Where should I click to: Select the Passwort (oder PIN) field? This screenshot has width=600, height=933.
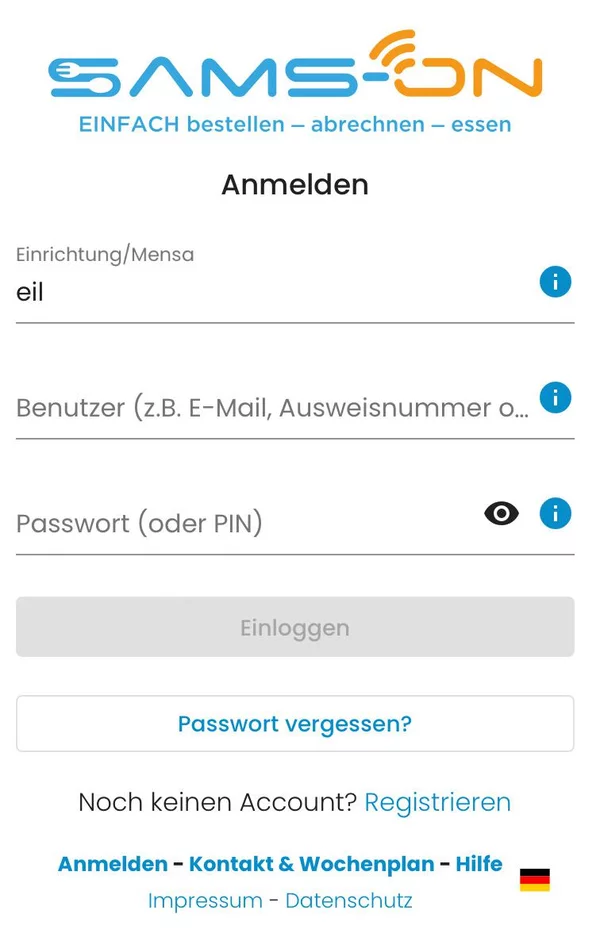(x=240, y=523)
